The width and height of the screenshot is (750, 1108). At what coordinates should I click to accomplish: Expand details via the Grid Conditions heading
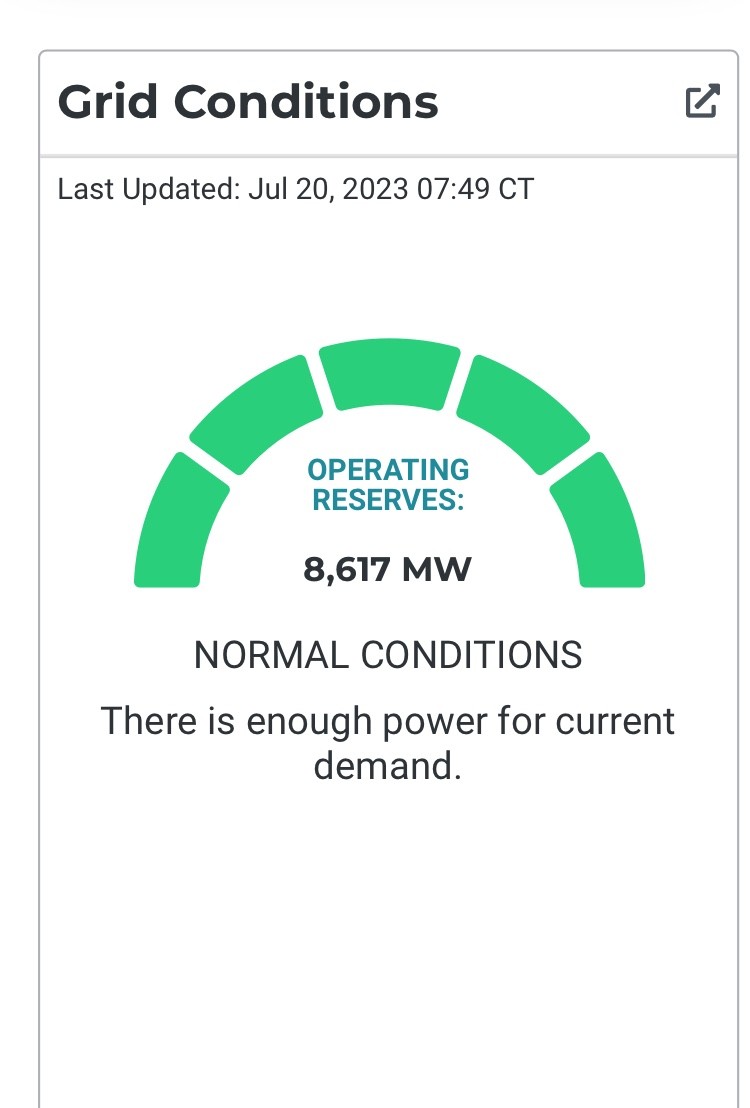(248, 100)
